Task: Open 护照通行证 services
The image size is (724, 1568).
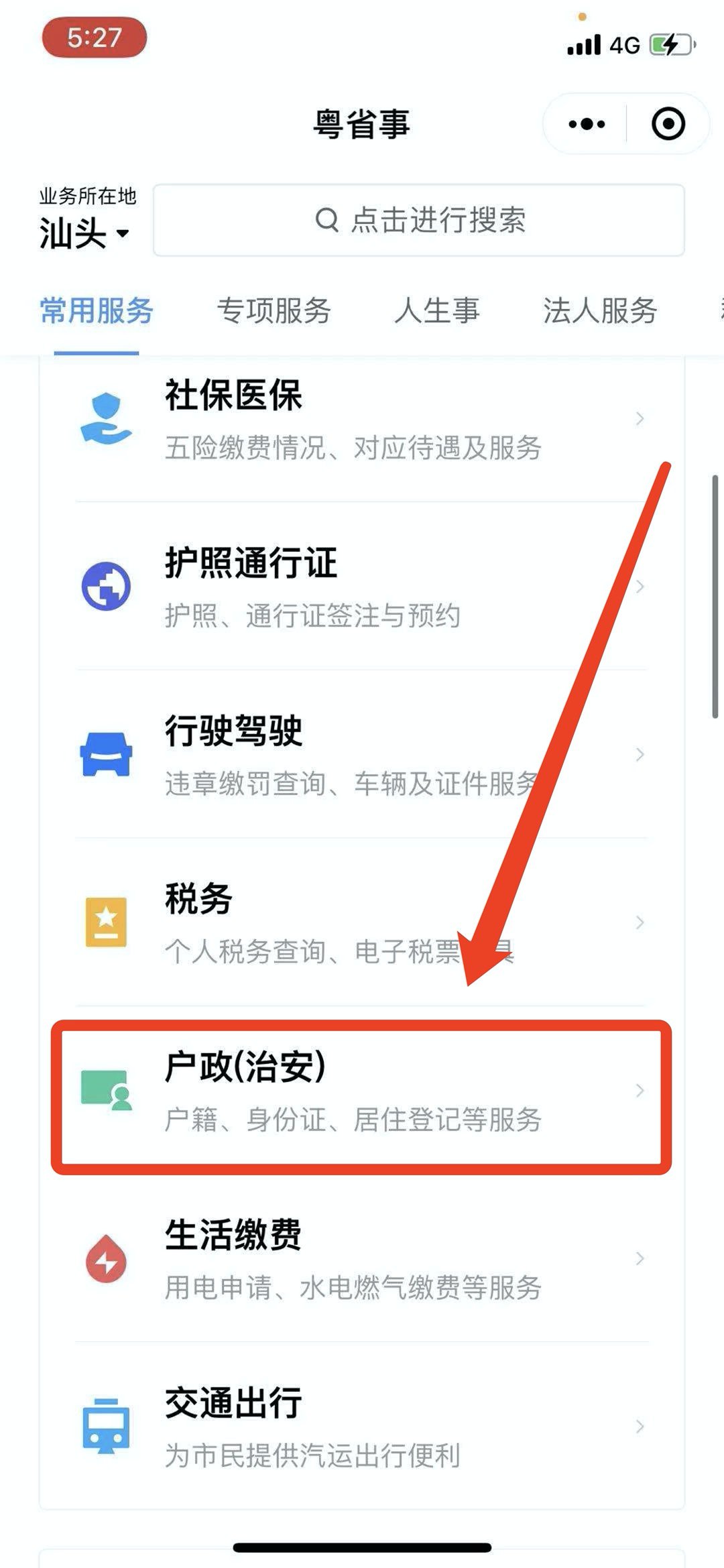Action: coord(362,587)
